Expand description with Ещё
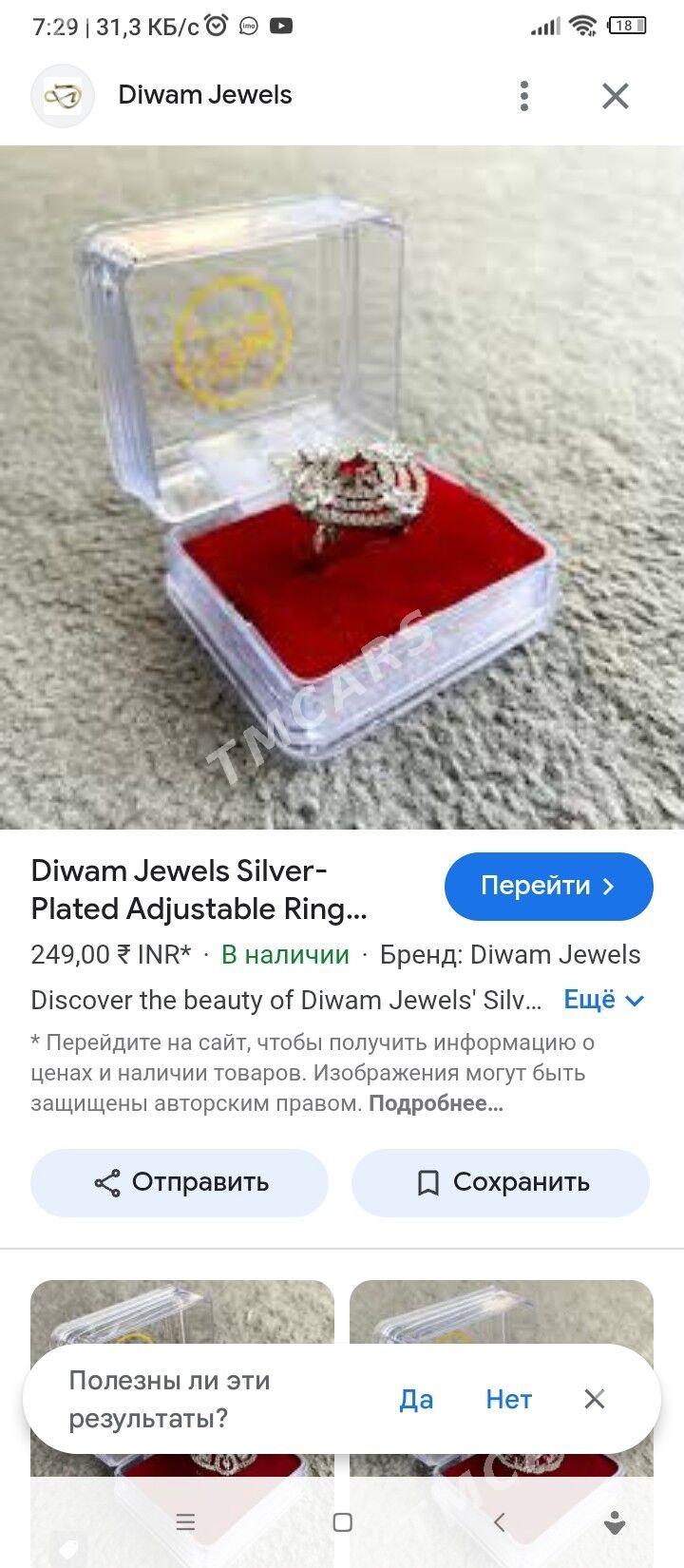The width and height of the screenshot is (684, 1568). click(x=604, y=1000)
